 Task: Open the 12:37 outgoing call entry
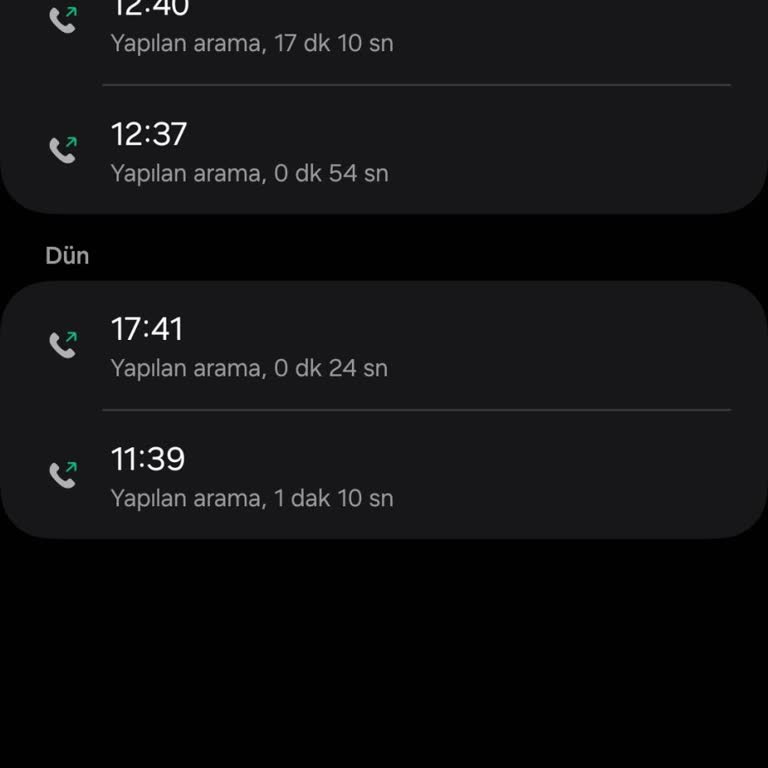pyautogui.click(x=384, y=150)
